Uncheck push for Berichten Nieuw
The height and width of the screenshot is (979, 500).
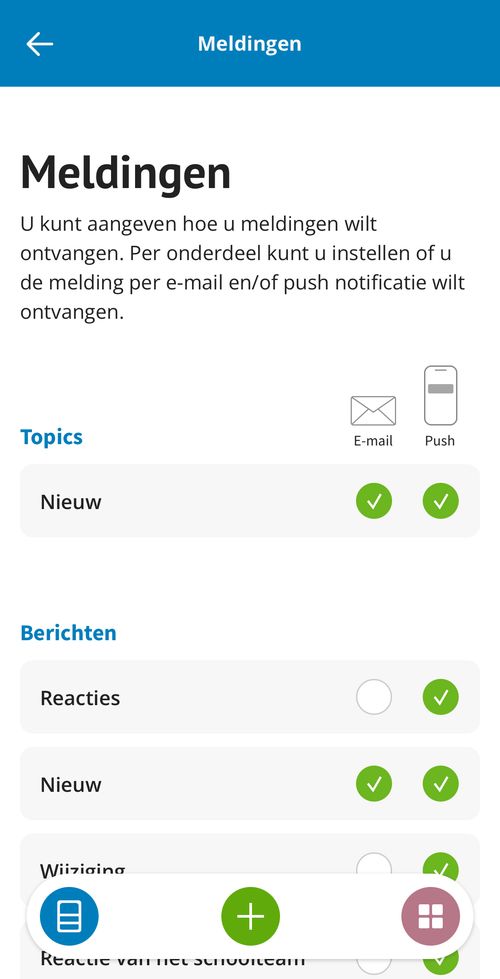(x=441, y=784)
